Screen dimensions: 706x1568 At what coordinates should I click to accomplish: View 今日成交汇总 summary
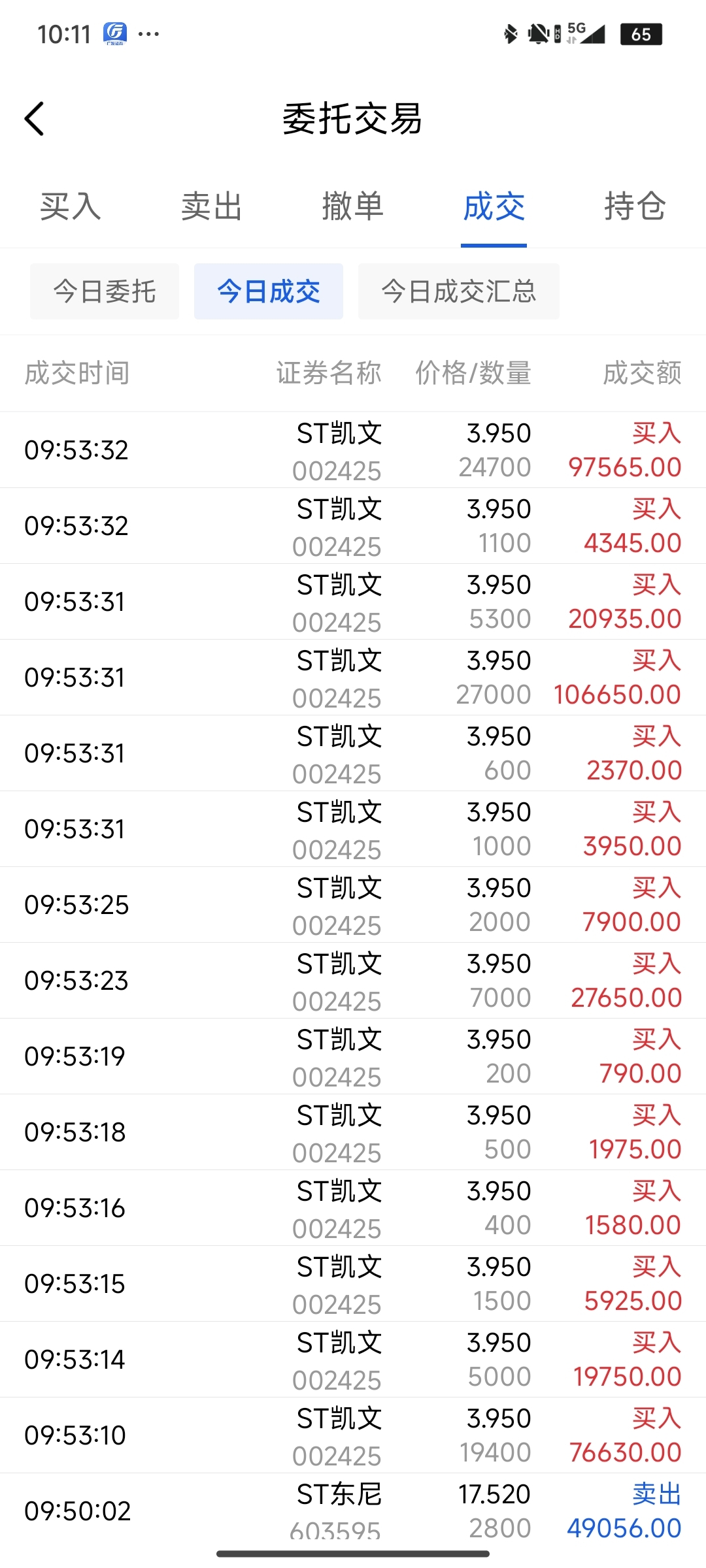pos(459,291)
